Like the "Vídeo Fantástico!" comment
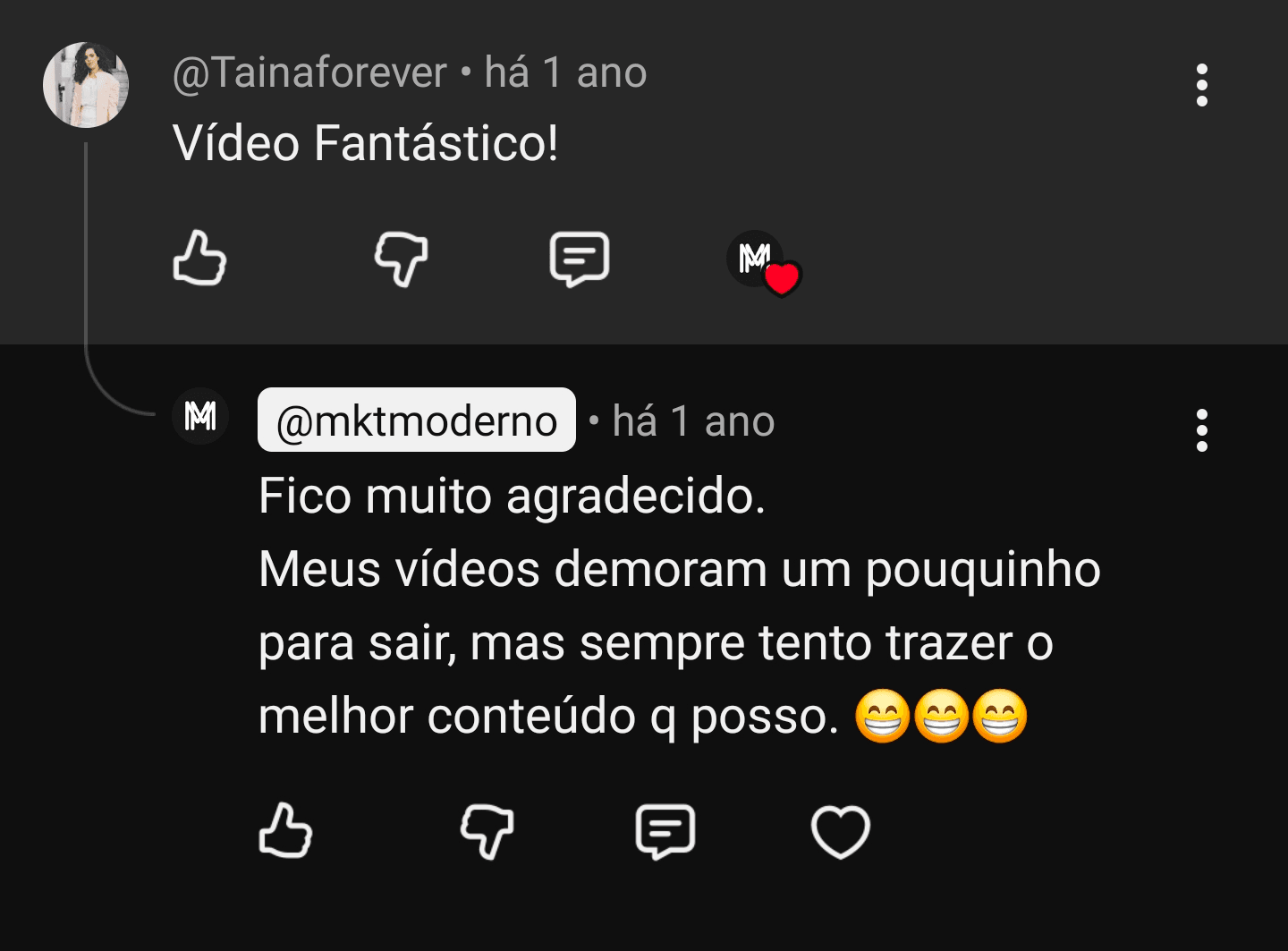Screen dimensions: 1288x951 click(x=199, y=259)
